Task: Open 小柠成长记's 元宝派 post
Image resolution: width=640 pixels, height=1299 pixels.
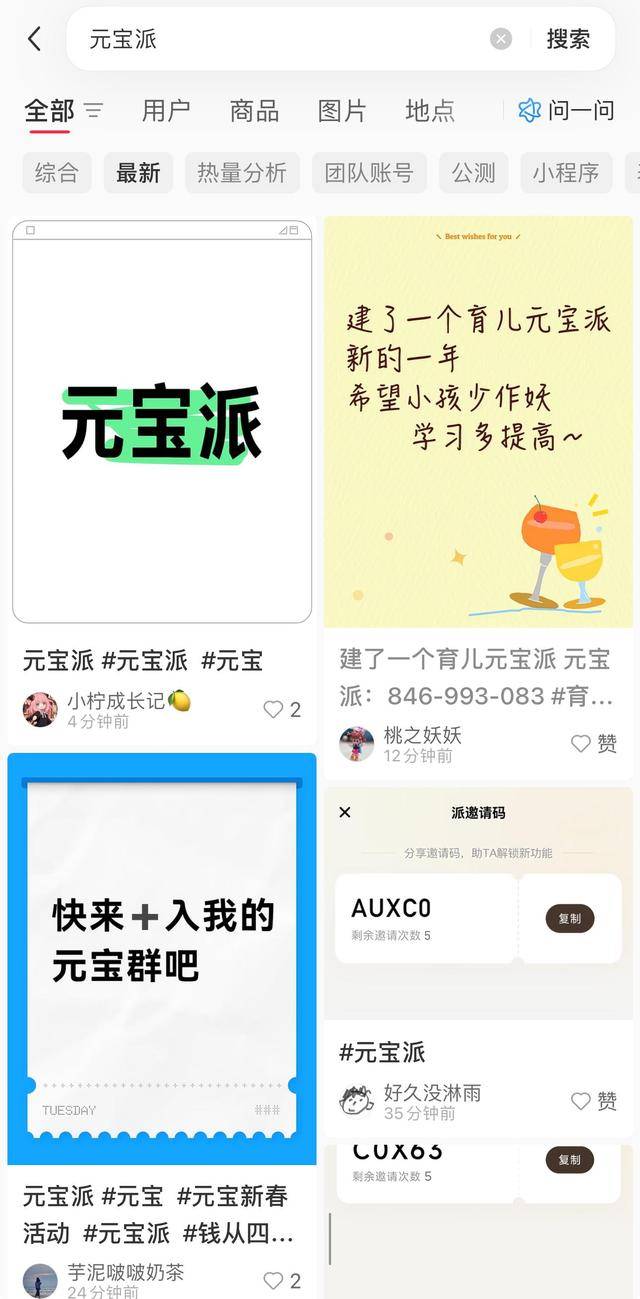Action: (x=162, y=422)
